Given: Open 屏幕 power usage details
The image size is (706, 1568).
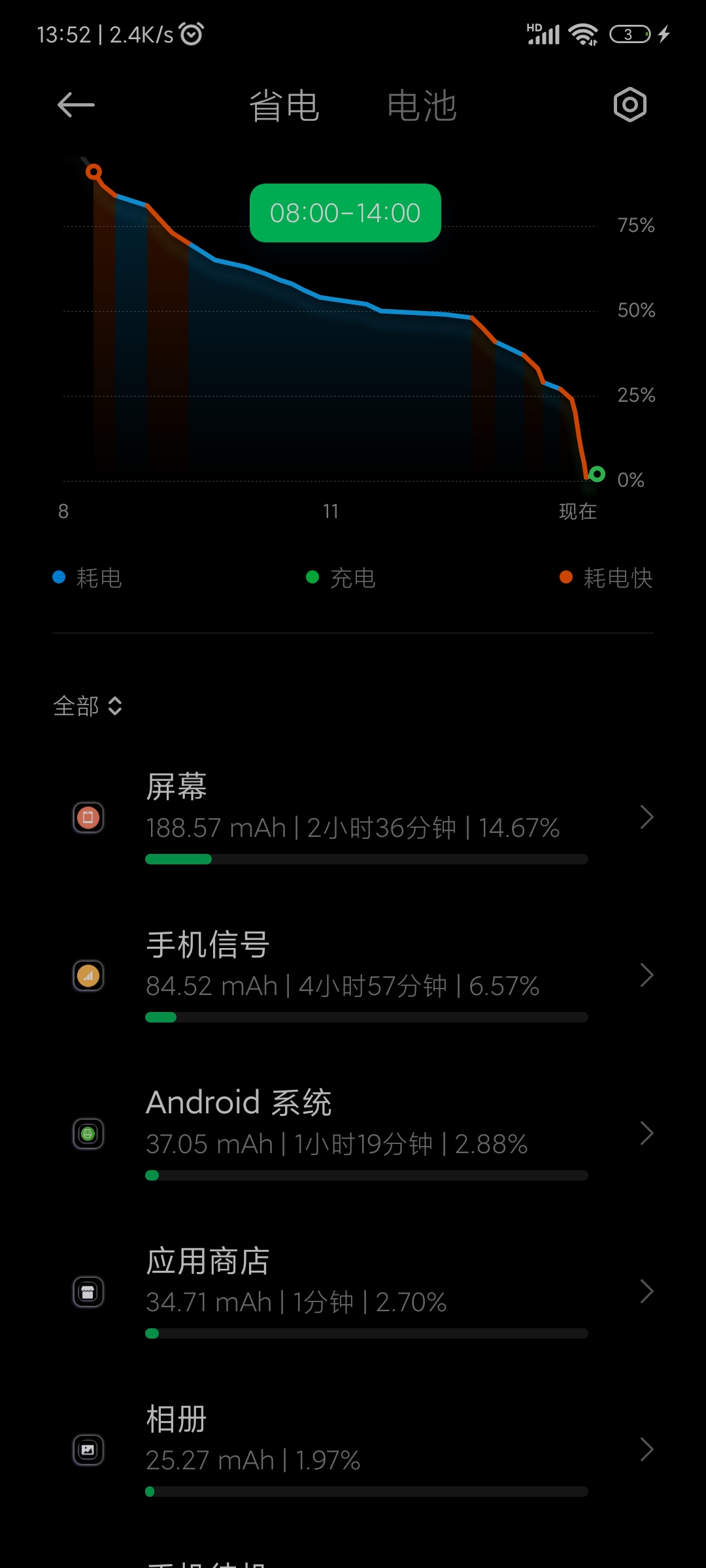Looking at the screenshot, I should 353,817.
